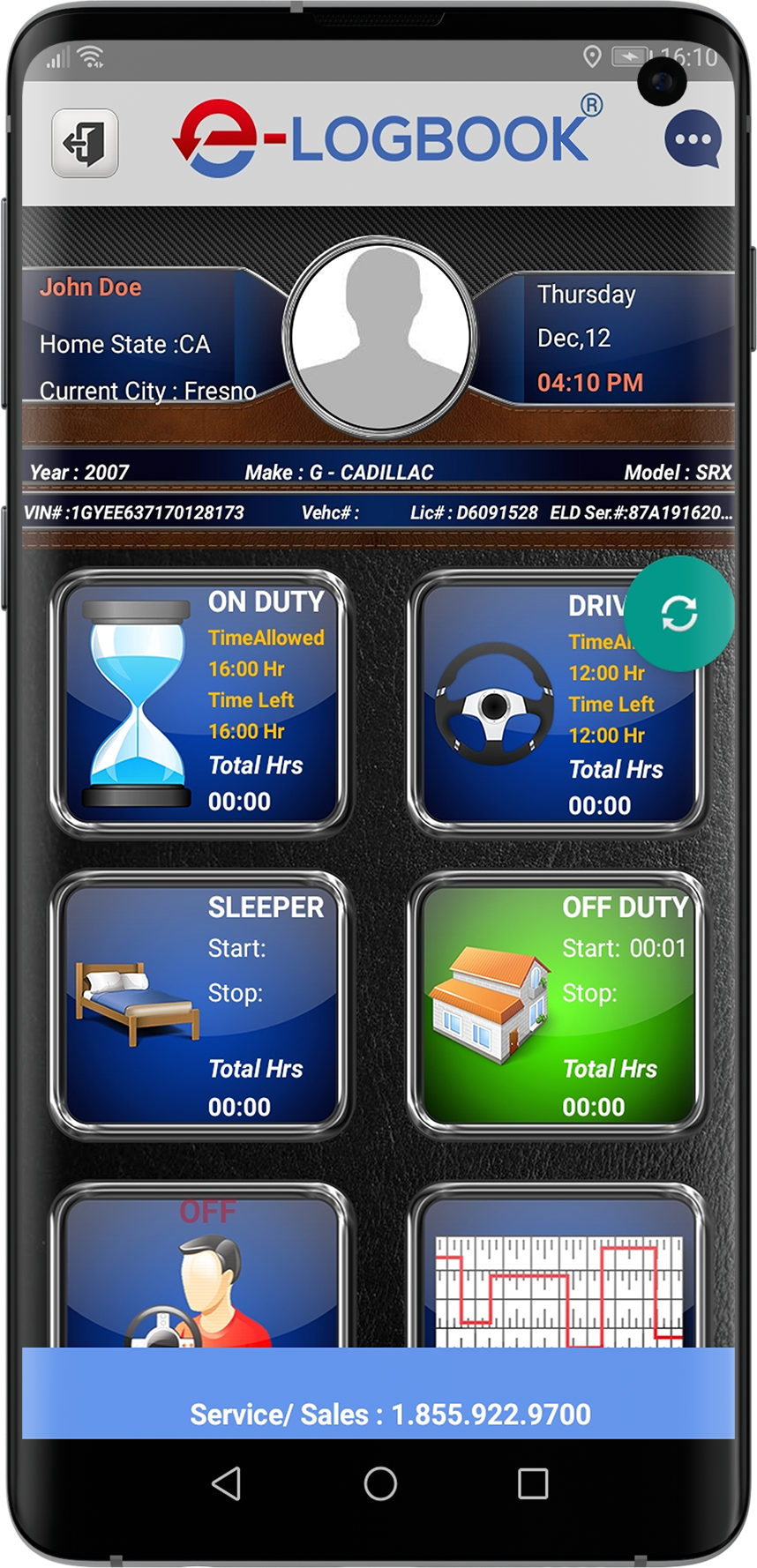Open the log graph tile
This screenshot has width=757, height=1568.
pos(558,1266)
